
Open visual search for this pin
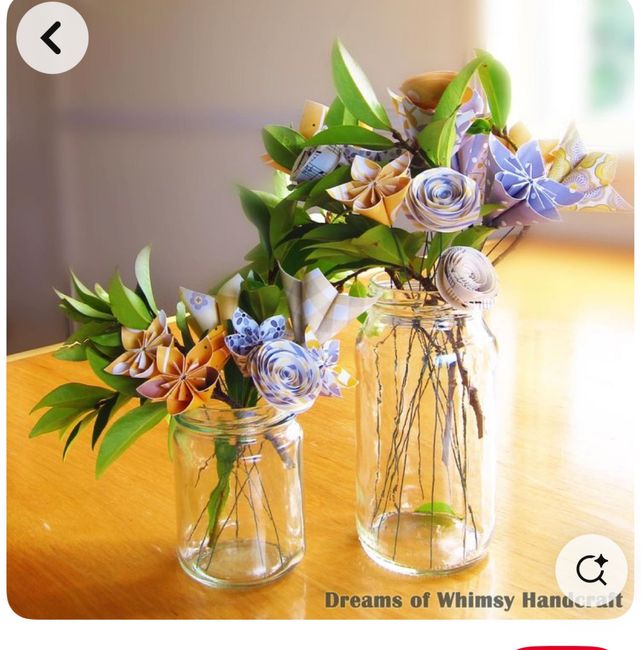591,570
